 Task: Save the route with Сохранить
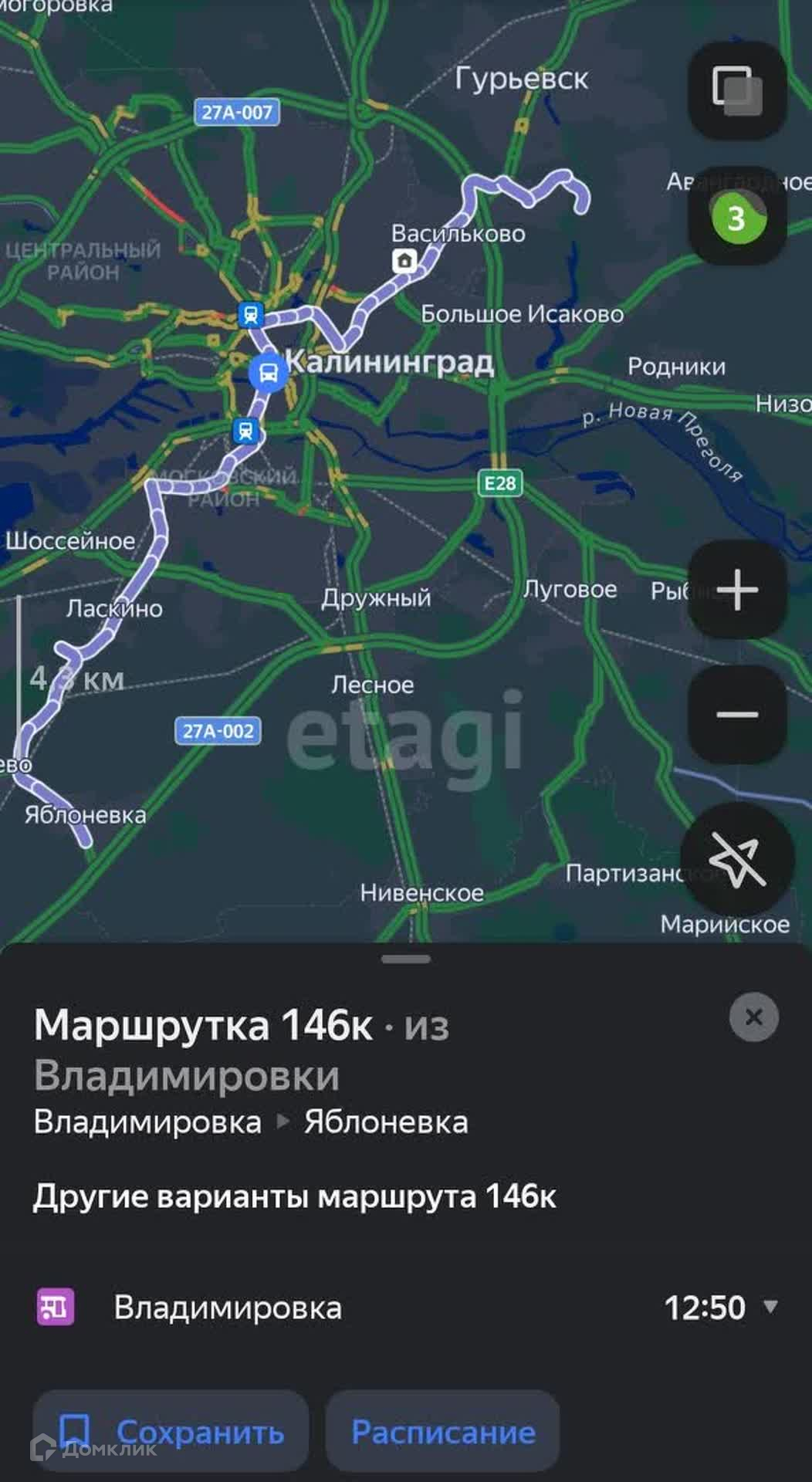pyautogui.click(x=171, y=1431)
